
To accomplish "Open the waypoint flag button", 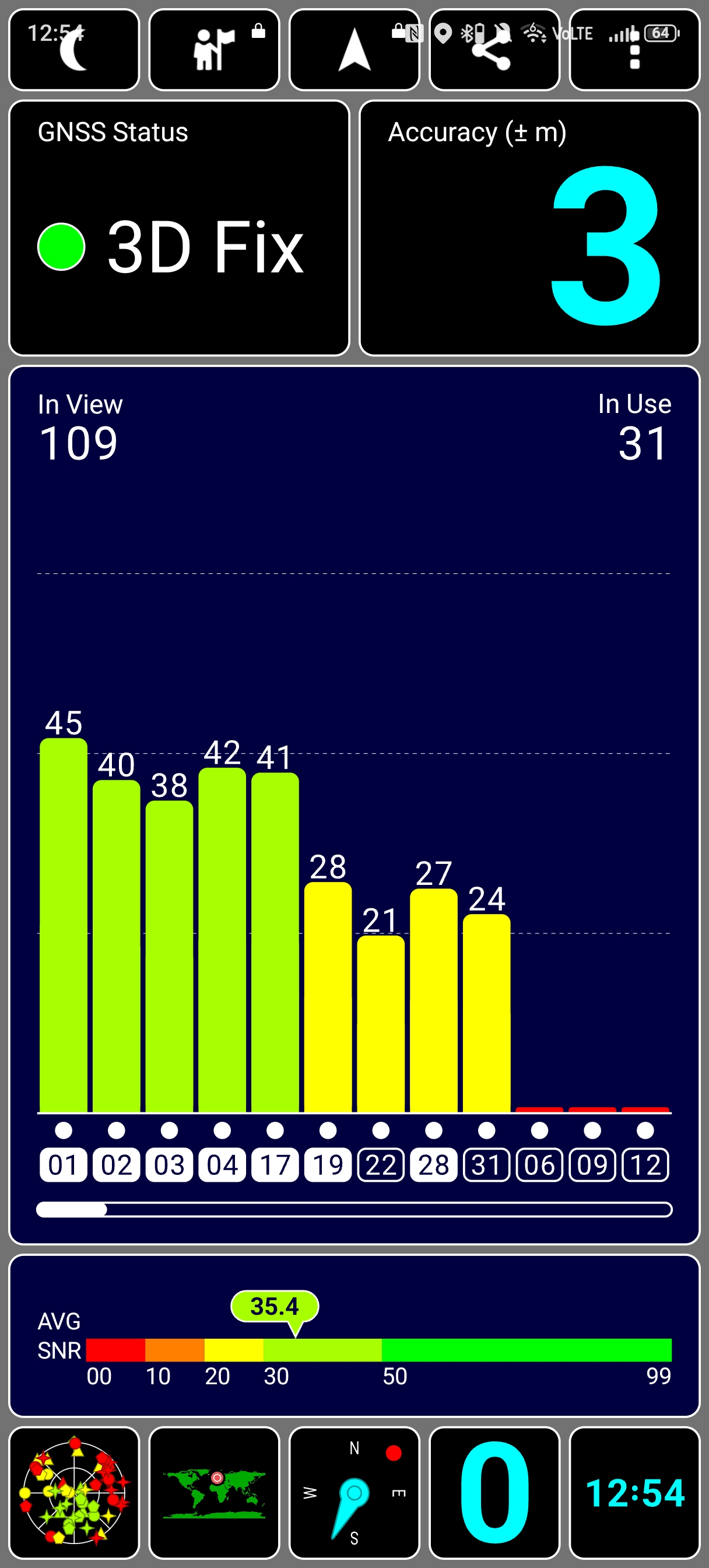I will click(214, 50).
